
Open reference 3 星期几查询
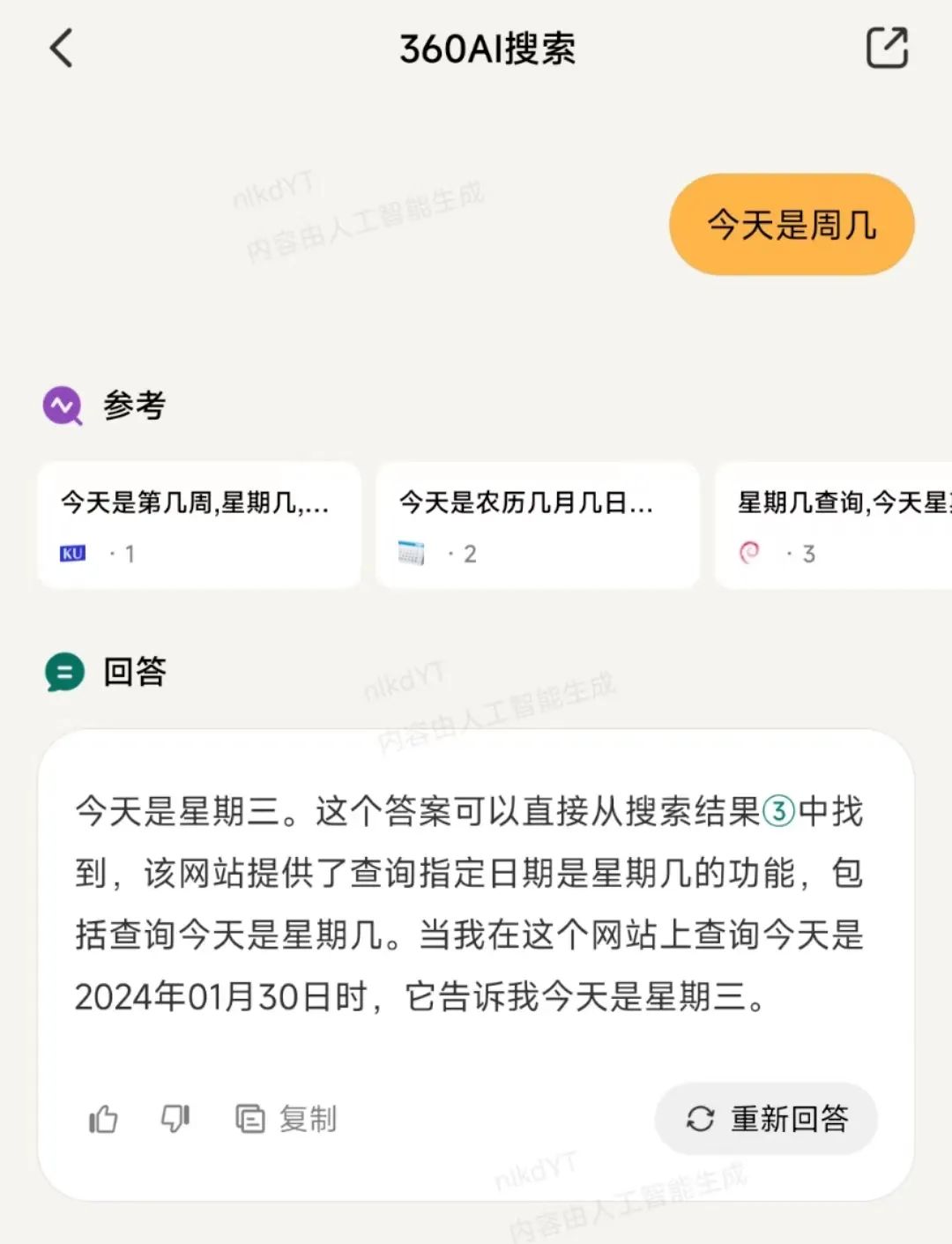pos(833,525)
